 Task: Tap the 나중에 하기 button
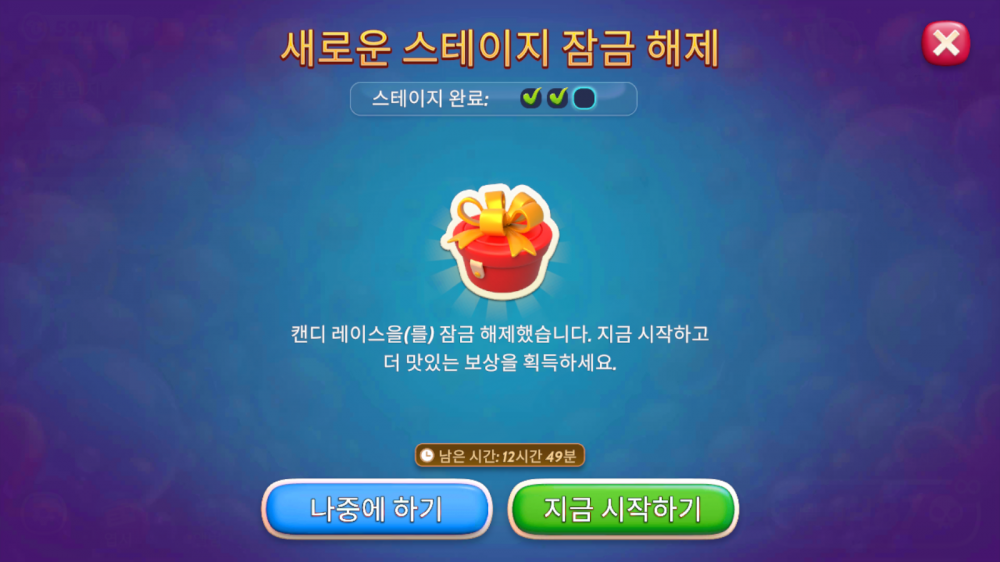click(377, 509)
